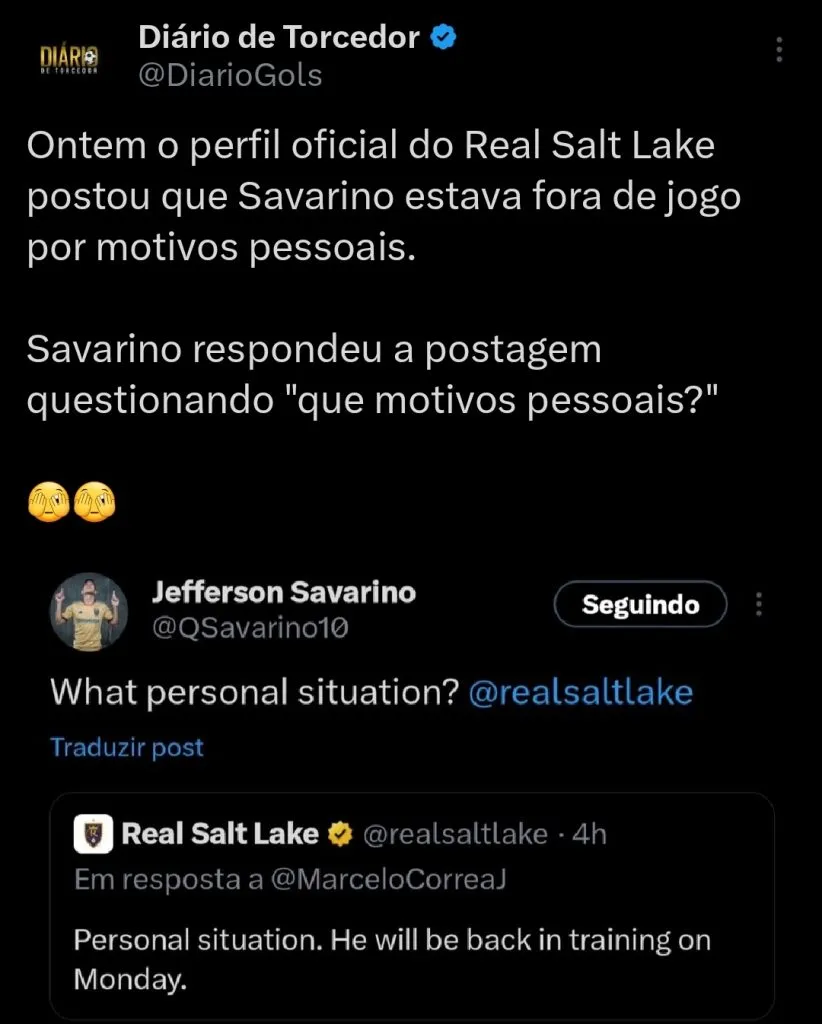Click @DiarioGols to view the profile
Screen dimensions: 822x1024
(232, 74)
